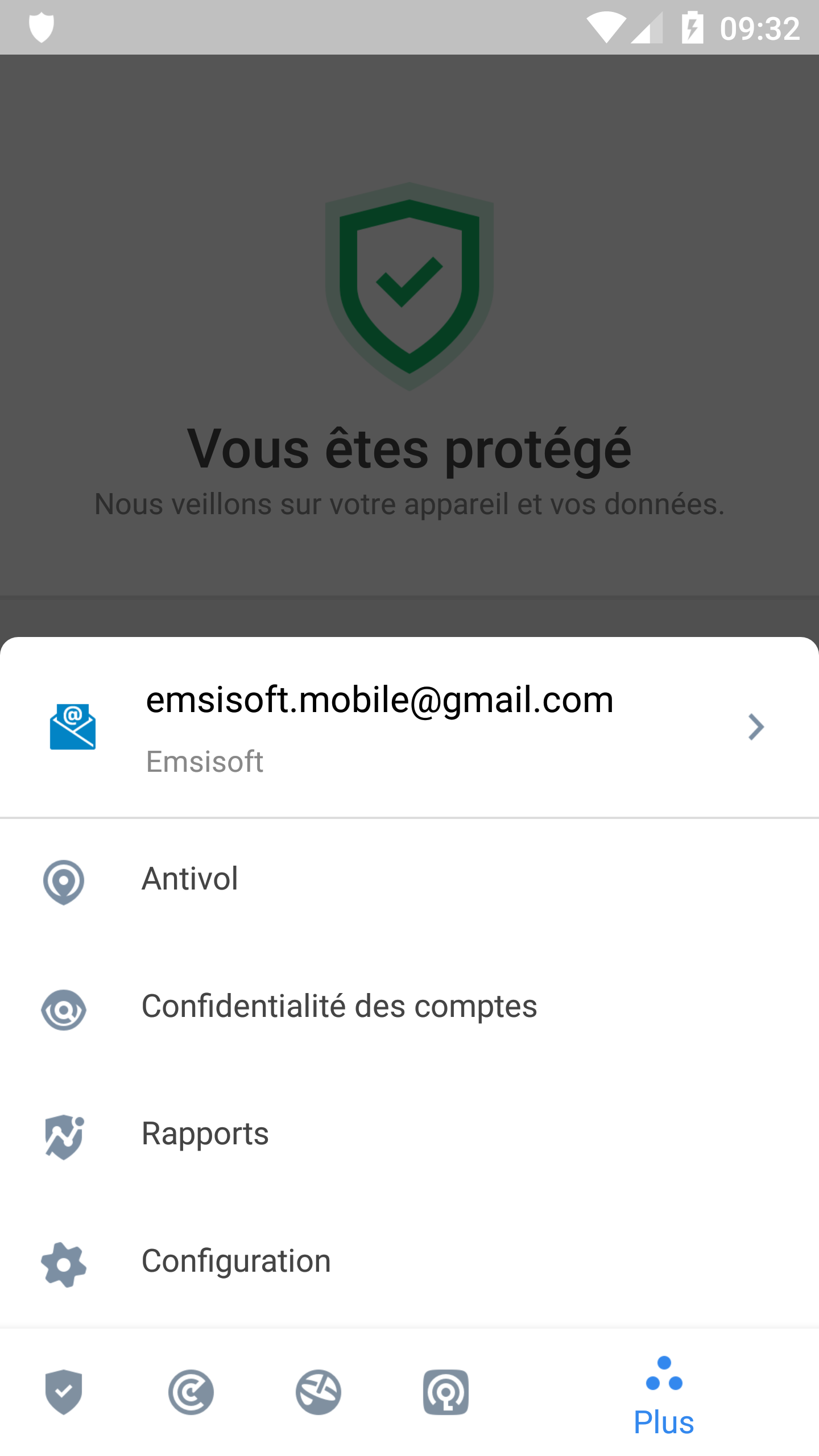Switch to the scan tab icon
Screen dimensions: 819x1456
(x=191, y=1392)
